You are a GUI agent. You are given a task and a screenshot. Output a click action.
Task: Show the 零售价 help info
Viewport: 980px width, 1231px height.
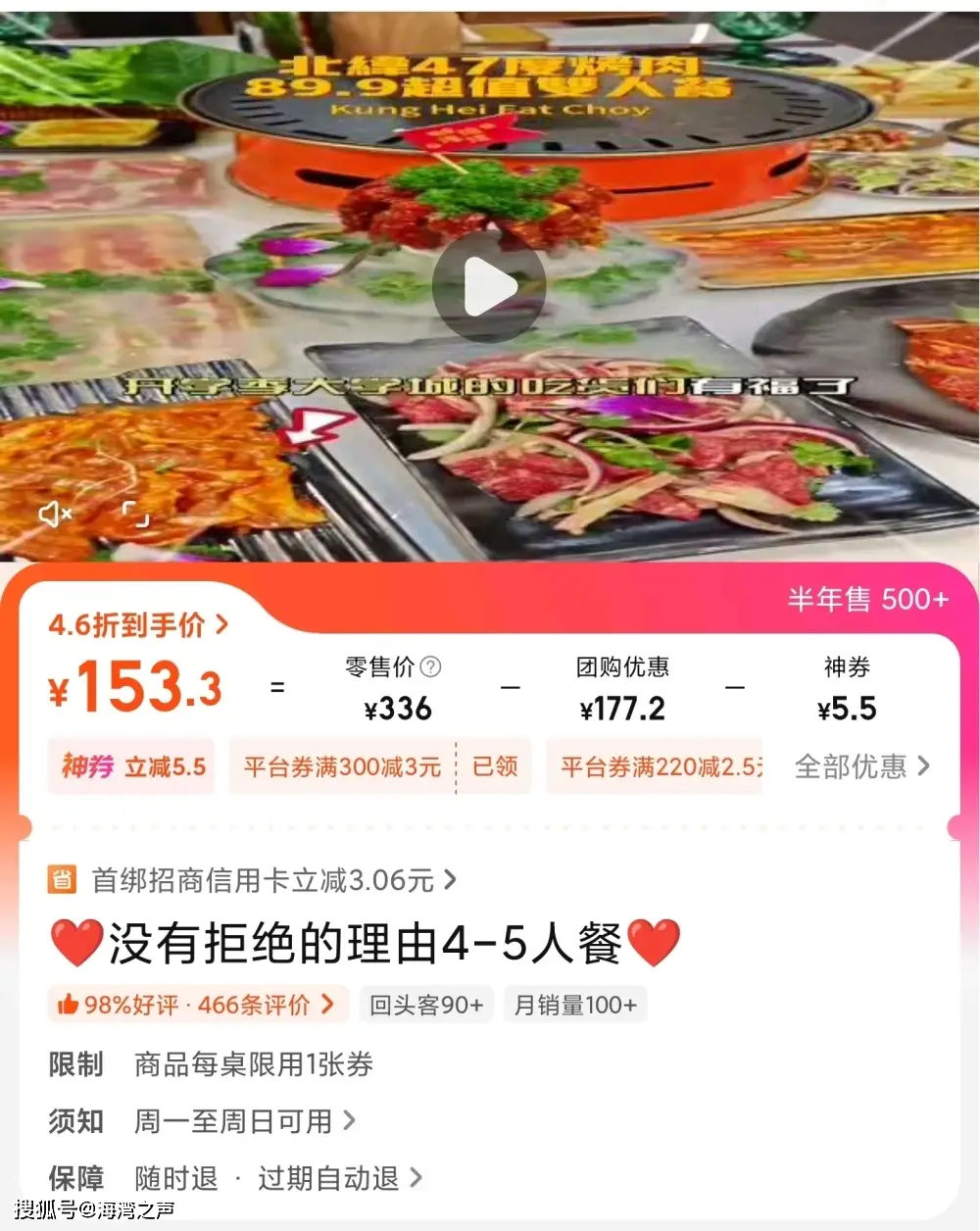[x=430, y=667]
